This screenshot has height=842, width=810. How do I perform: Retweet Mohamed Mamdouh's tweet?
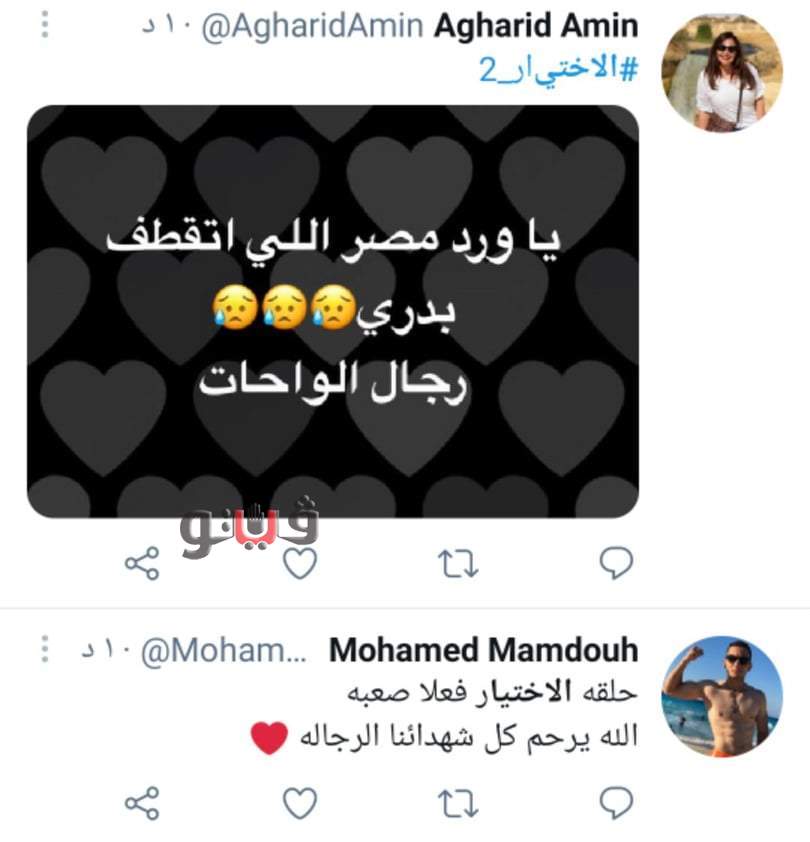[459, 802]
